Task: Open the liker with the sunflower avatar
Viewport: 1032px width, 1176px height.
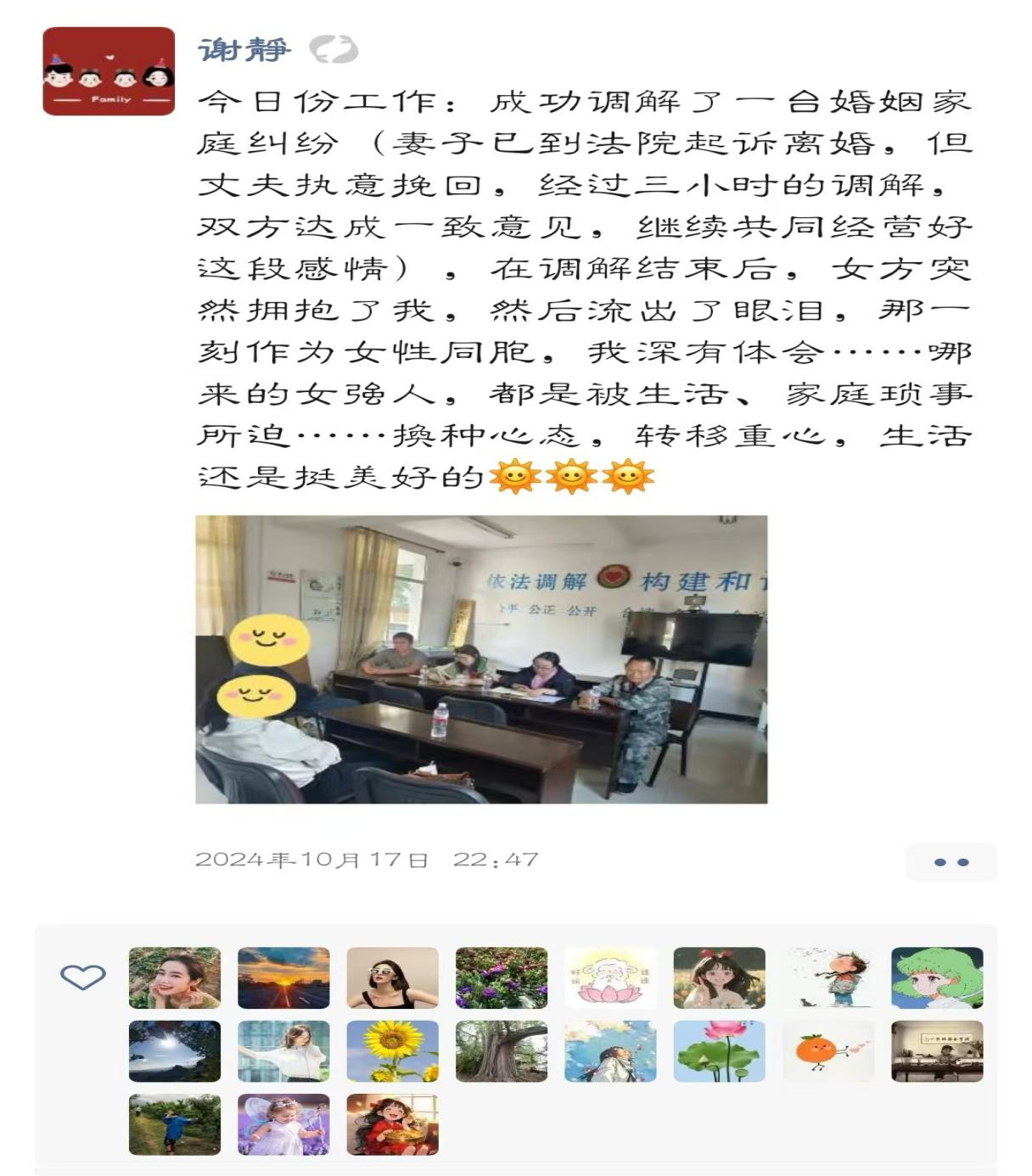Action: 392,1051
